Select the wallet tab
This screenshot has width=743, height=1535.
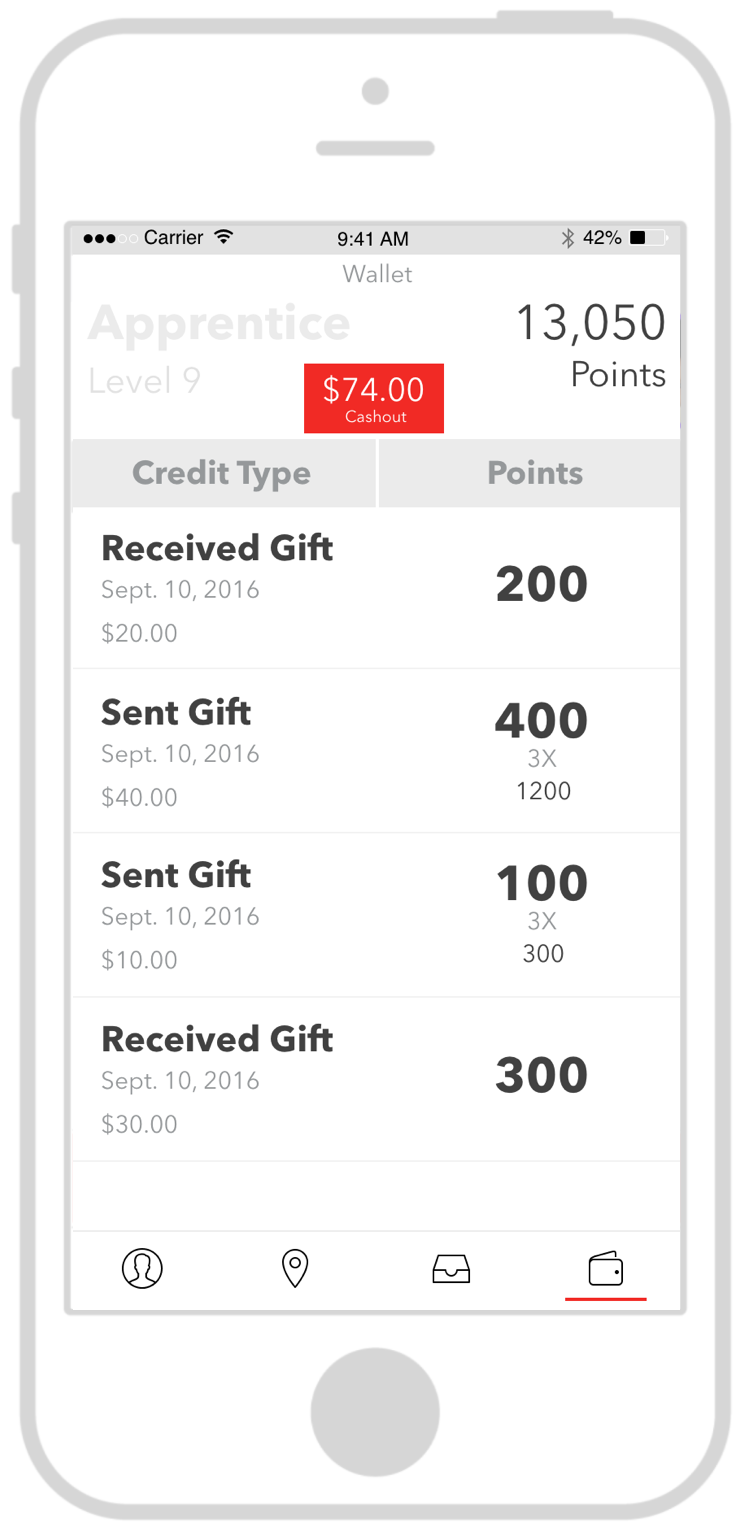[605, 1269]
